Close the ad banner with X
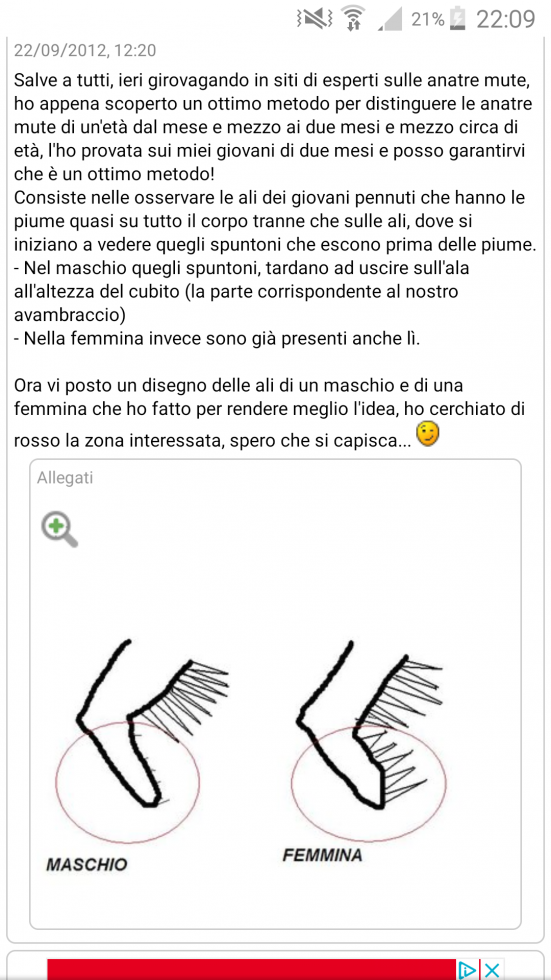Screen dimensions: 551x980 492,970
